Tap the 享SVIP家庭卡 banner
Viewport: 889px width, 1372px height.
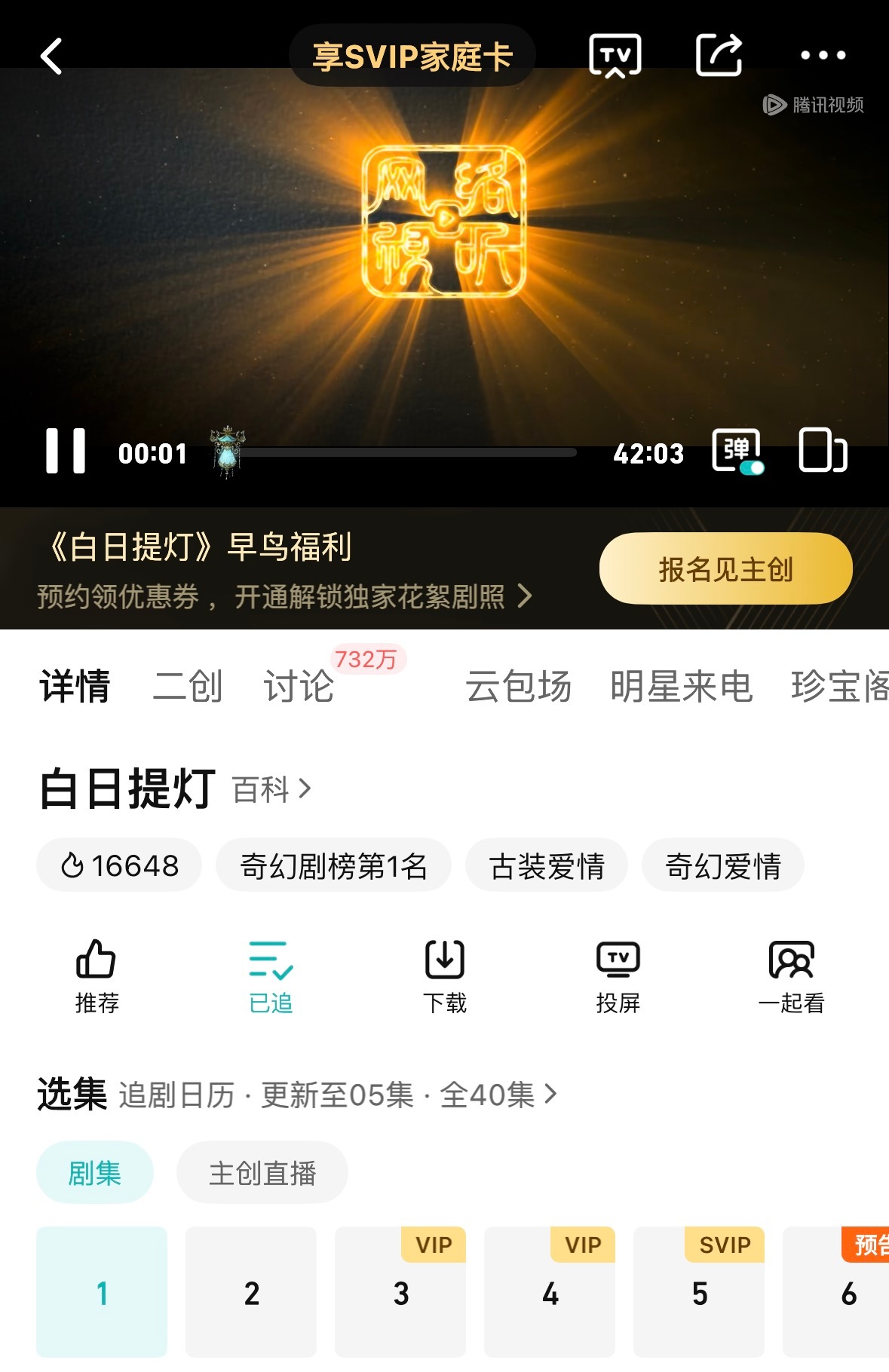point(412,55)
